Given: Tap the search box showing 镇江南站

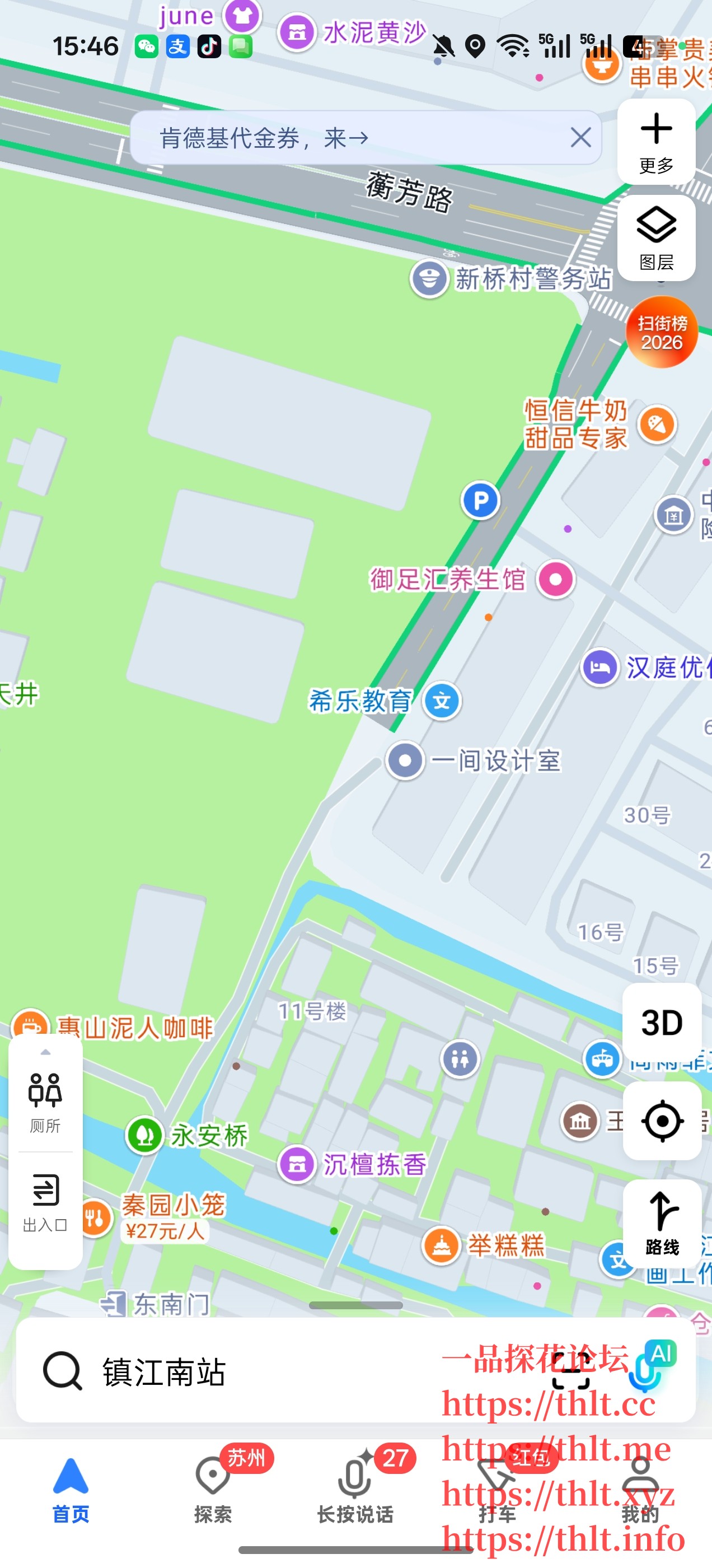Looking at the screenshot, I should (243, 1372).
